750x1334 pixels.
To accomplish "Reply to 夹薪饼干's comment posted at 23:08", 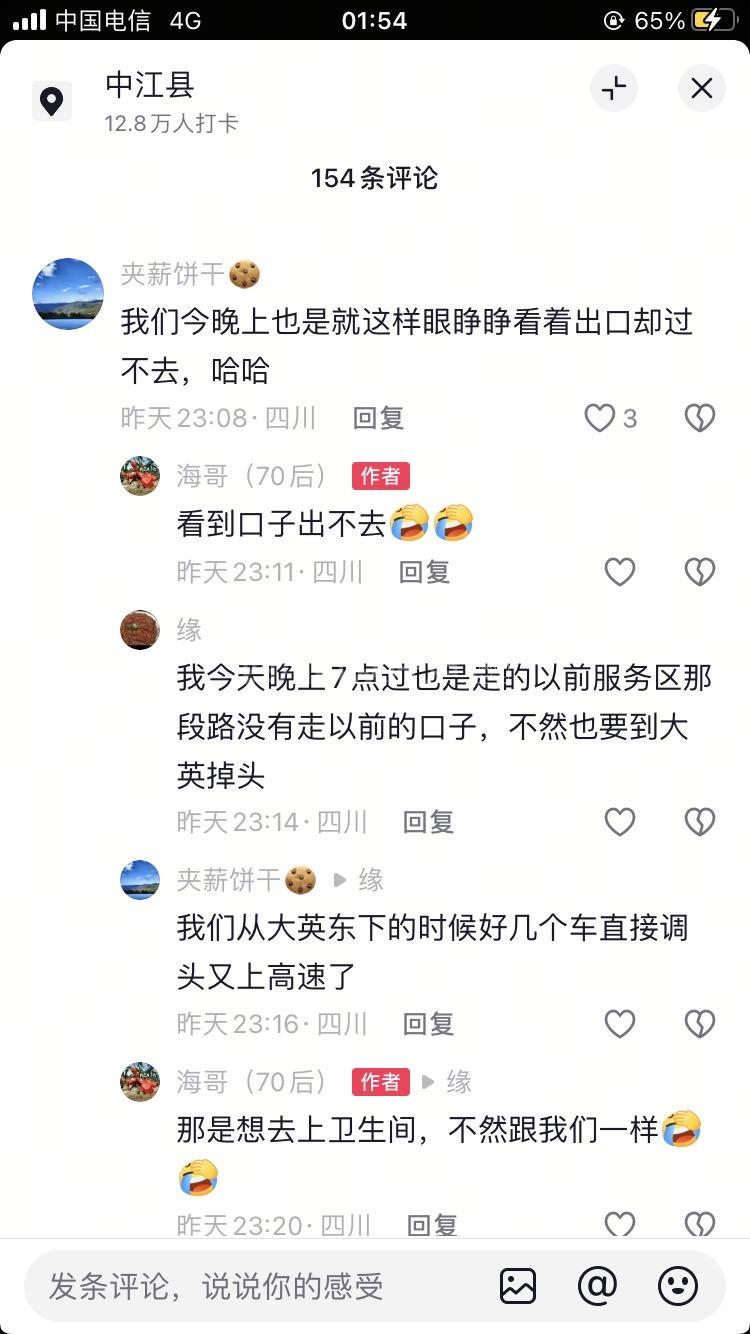I will pyautogui.click(x=378, y=418).
